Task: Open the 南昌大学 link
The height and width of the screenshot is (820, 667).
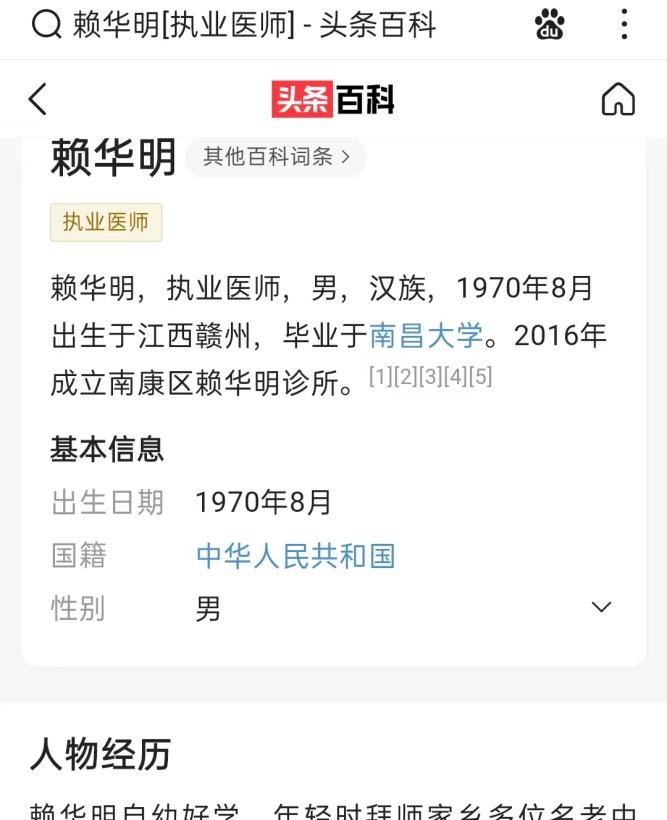Action: pos(427,335)
